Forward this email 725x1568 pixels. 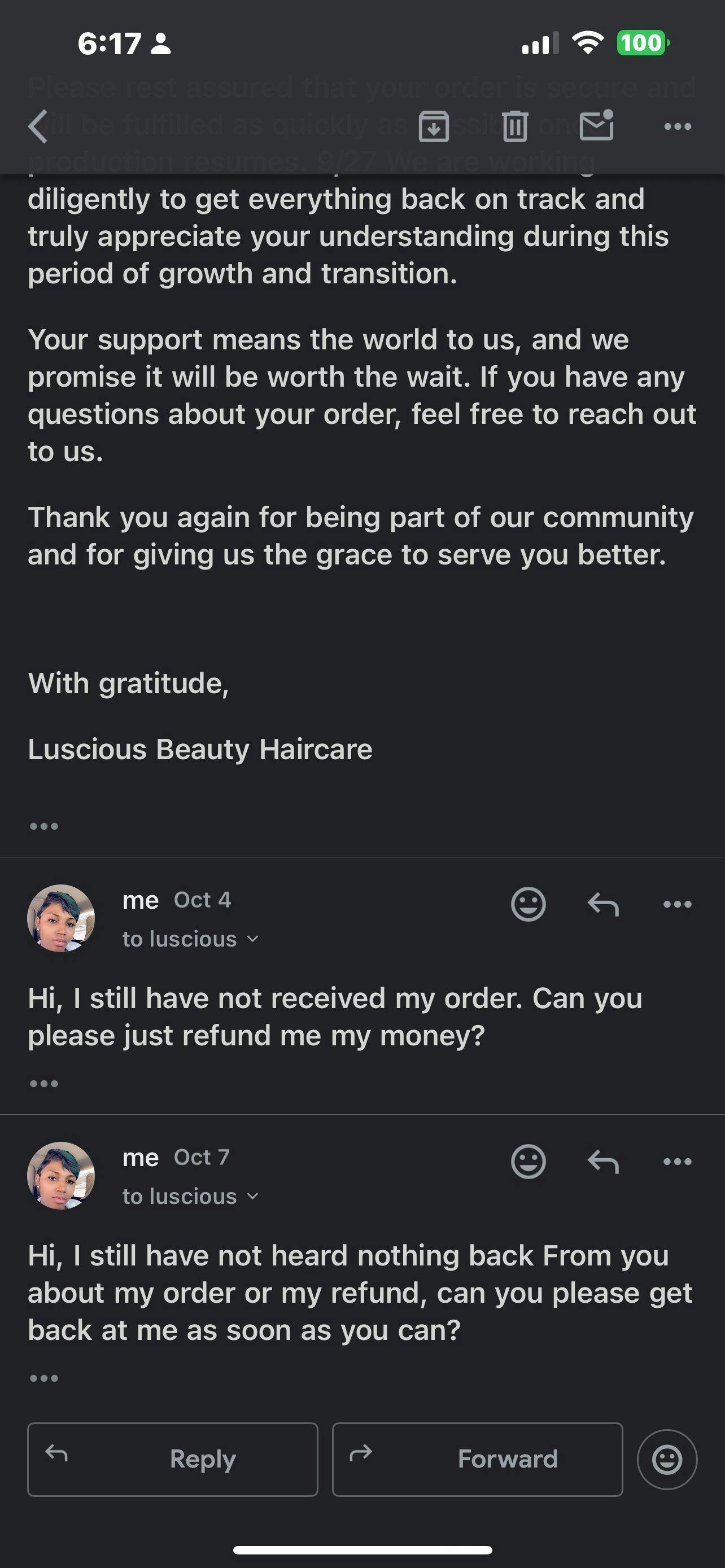pyautogui.click(x=477, y=1459)
